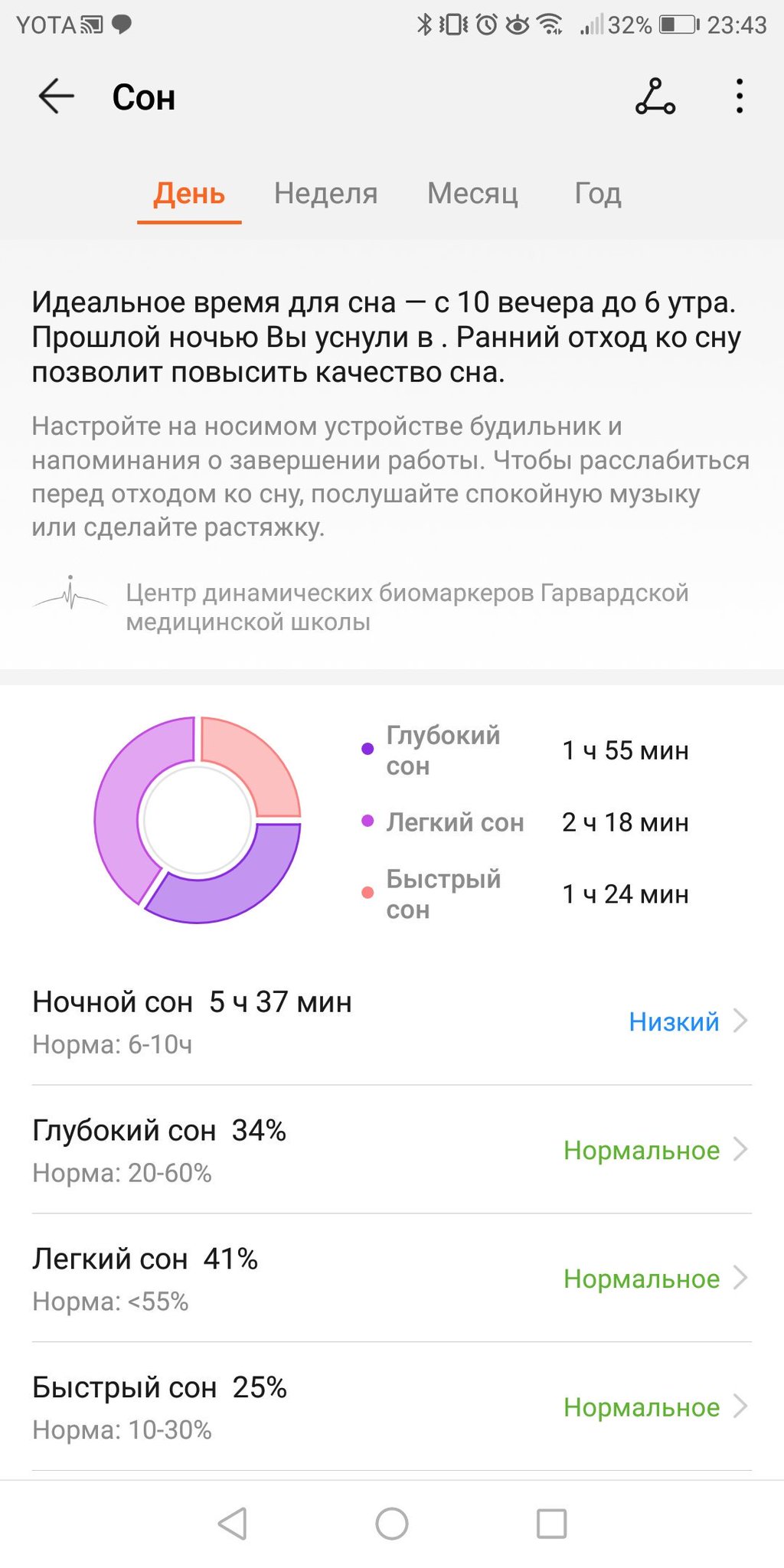Switch to the Год tab

click(x=597, y=194)
